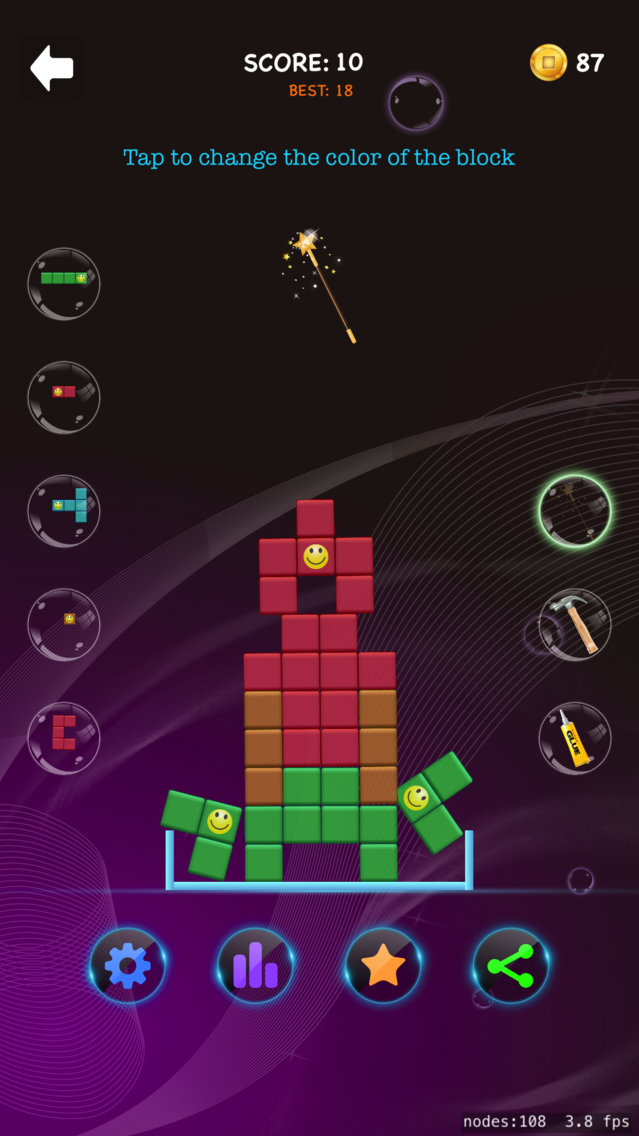The image size is (639, 1136).
Task: Recolor the tilted green smiley block on the left
Action: pos(220,821)
